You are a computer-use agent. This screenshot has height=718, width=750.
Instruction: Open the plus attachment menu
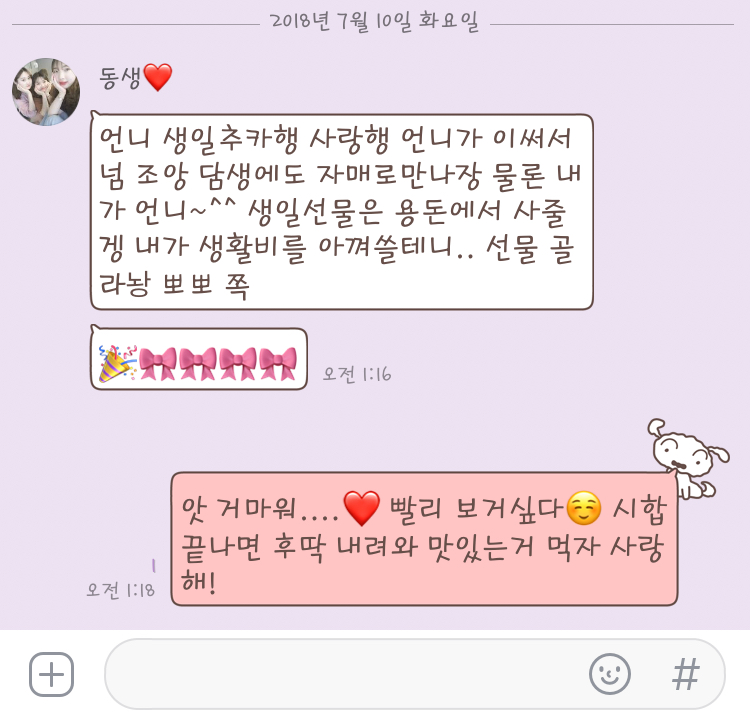[51, 674]
